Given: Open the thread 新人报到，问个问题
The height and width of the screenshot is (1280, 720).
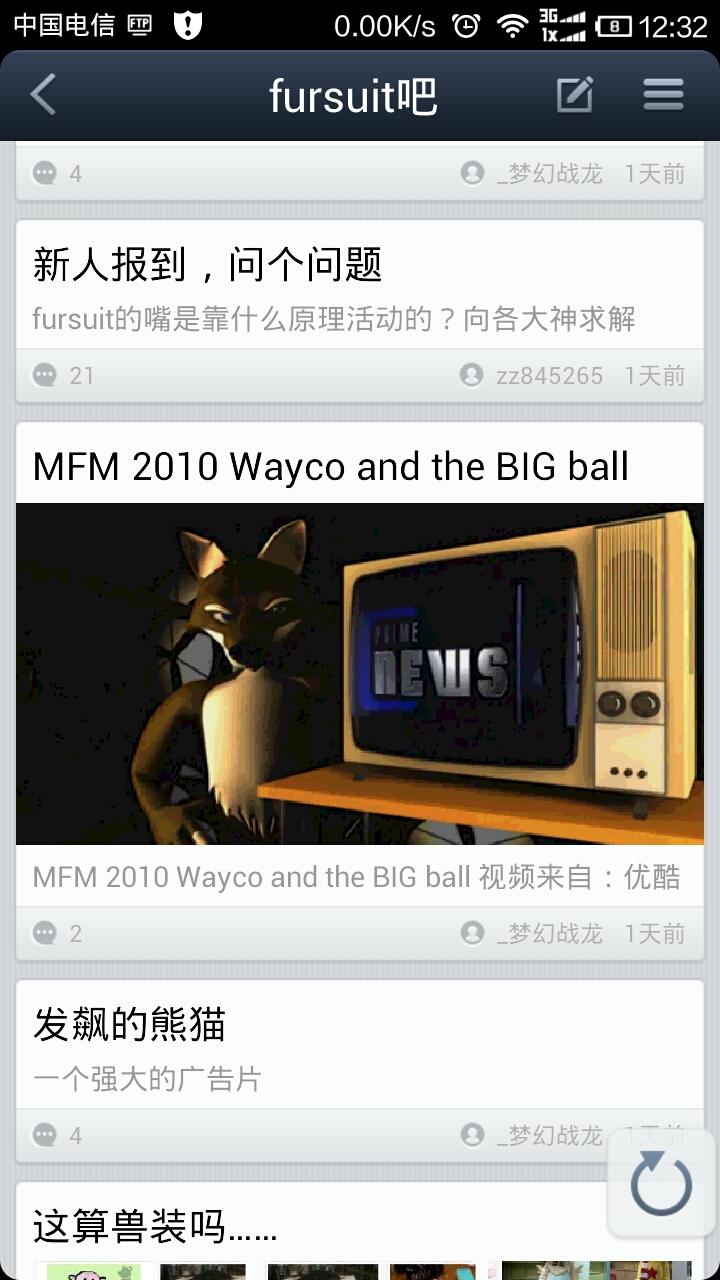Looking at the screenshot, I should tap(208, 265).
